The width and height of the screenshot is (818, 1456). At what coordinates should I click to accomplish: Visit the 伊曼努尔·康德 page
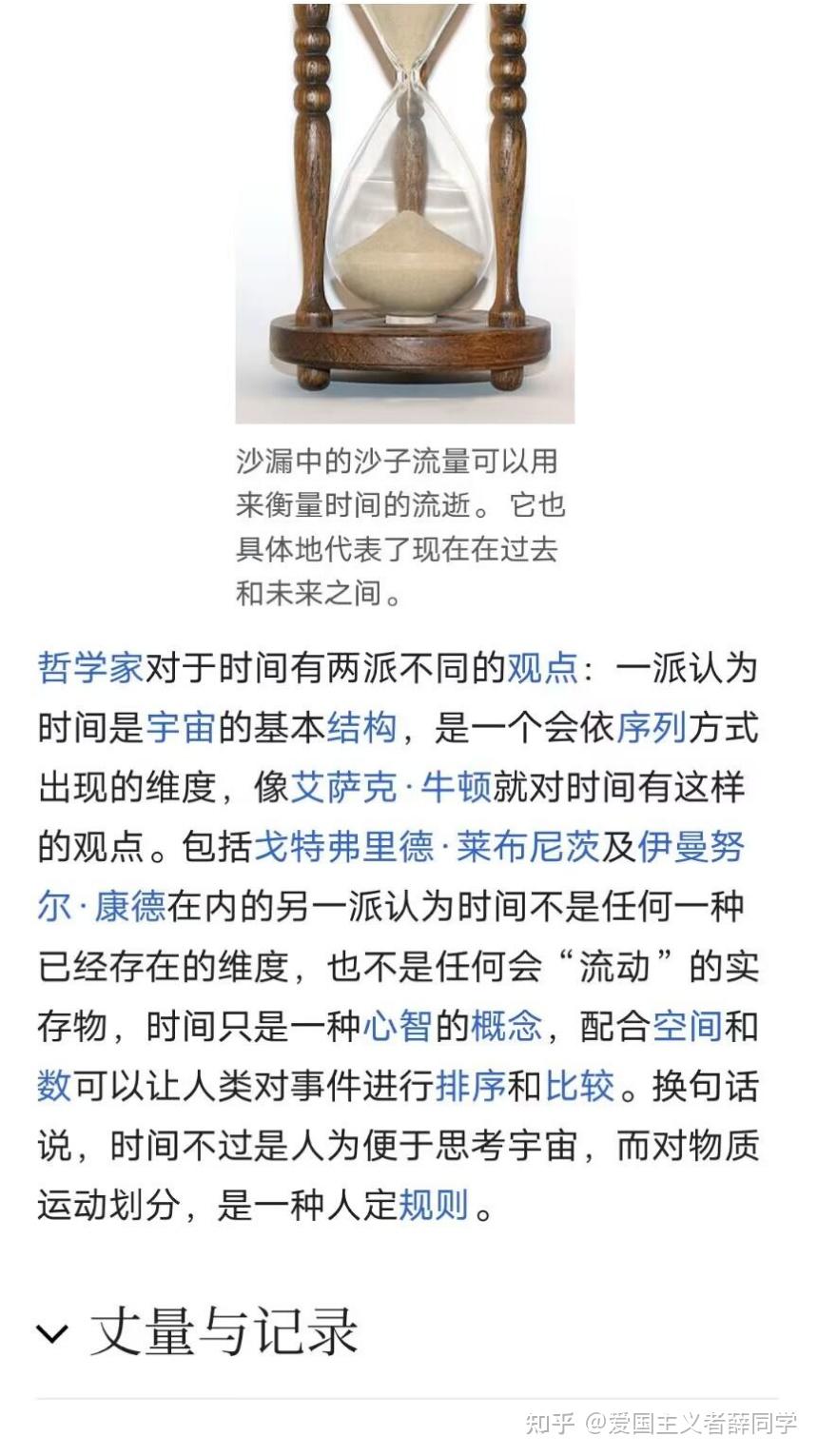pos(103,906)
